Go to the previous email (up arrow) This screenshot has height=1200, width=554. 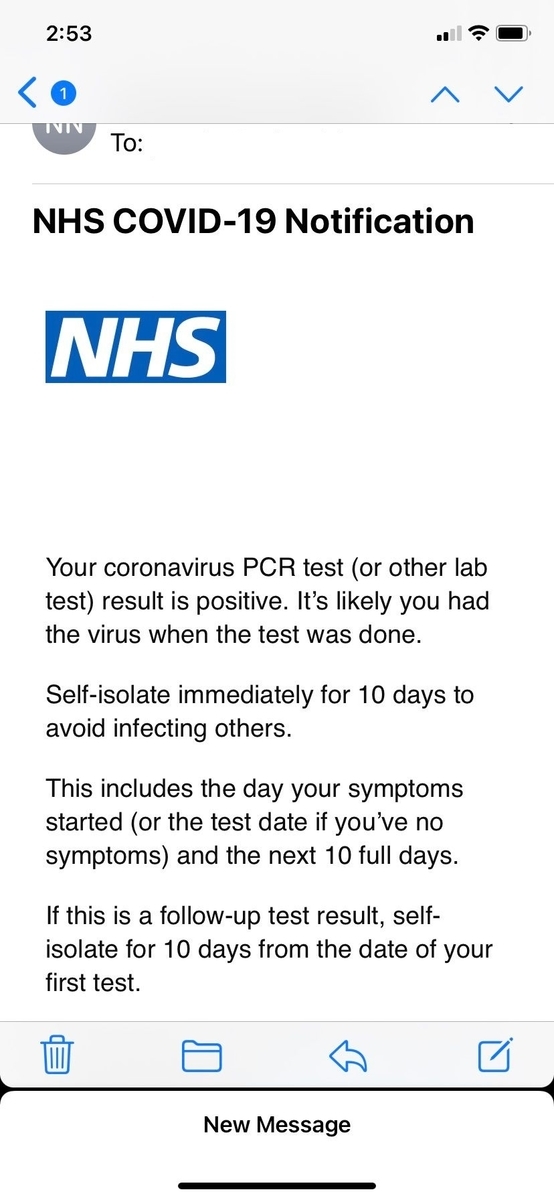point(444,94)
